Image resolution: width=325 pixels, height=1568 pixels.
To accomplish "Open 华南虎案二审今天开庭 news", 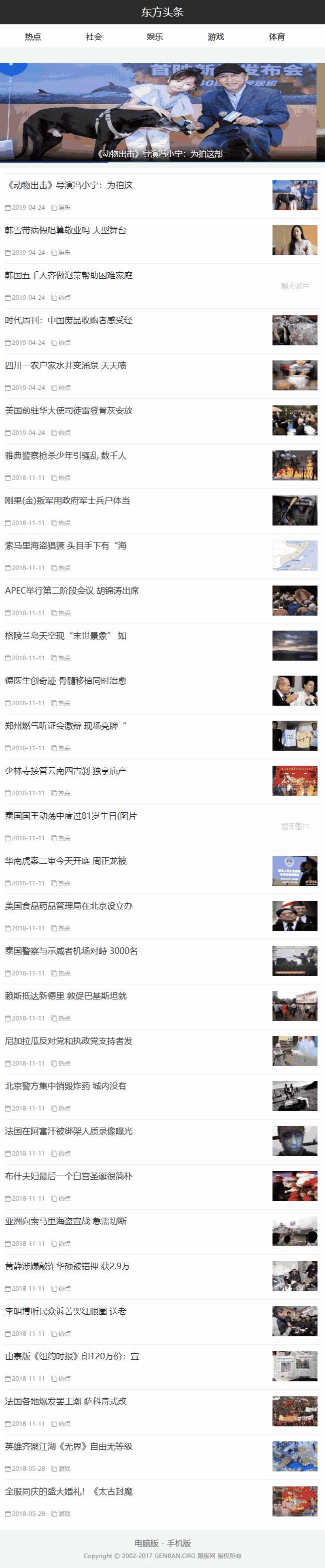I will click(65, 861).
